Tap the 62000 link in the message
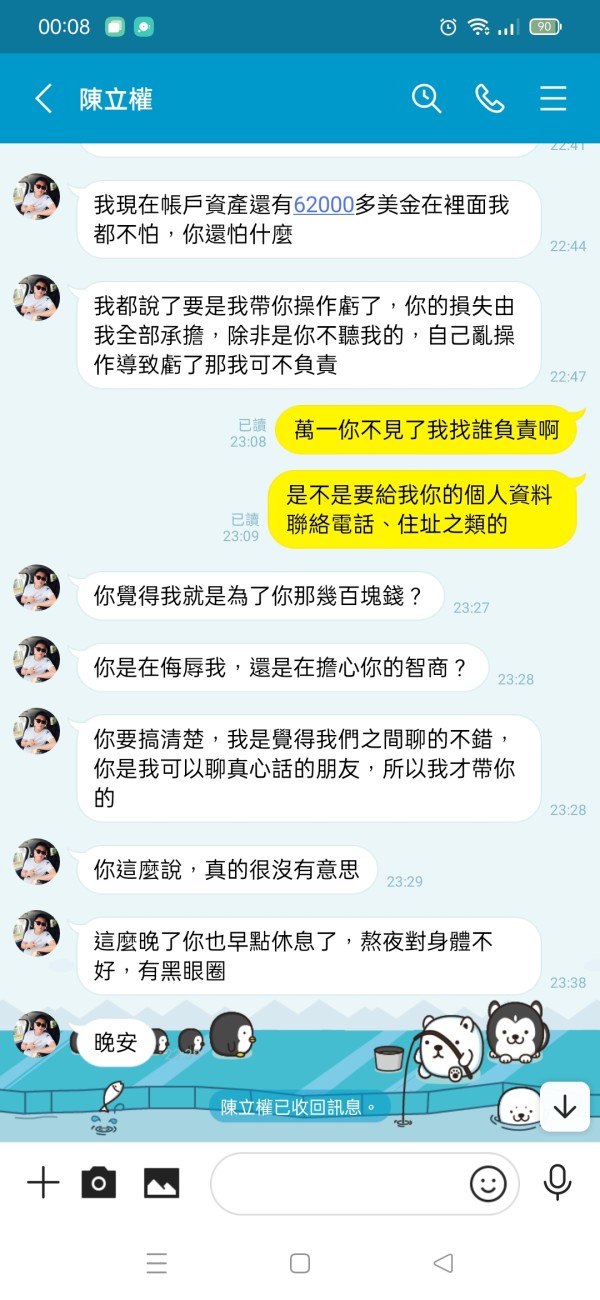 coord(324,205)
